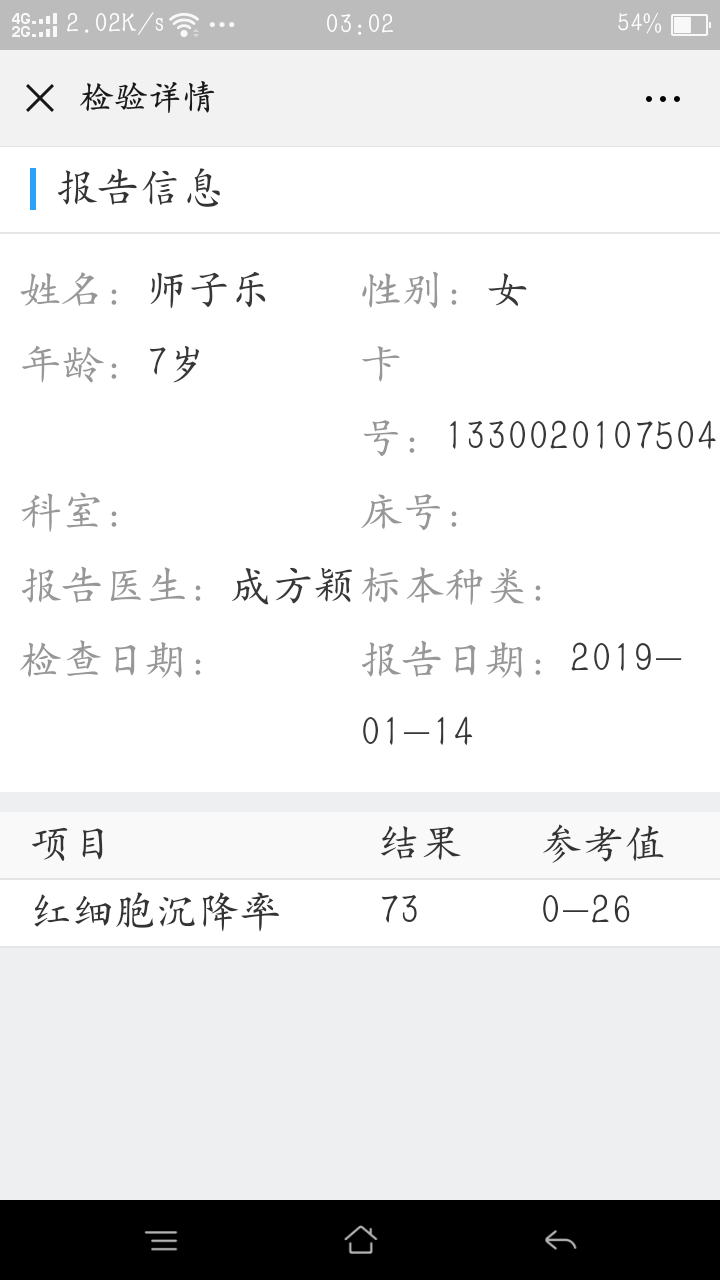Viewport: 720px width, 1280px height.
Task: Tap the 结果 column header
Action: pos(420,843)
